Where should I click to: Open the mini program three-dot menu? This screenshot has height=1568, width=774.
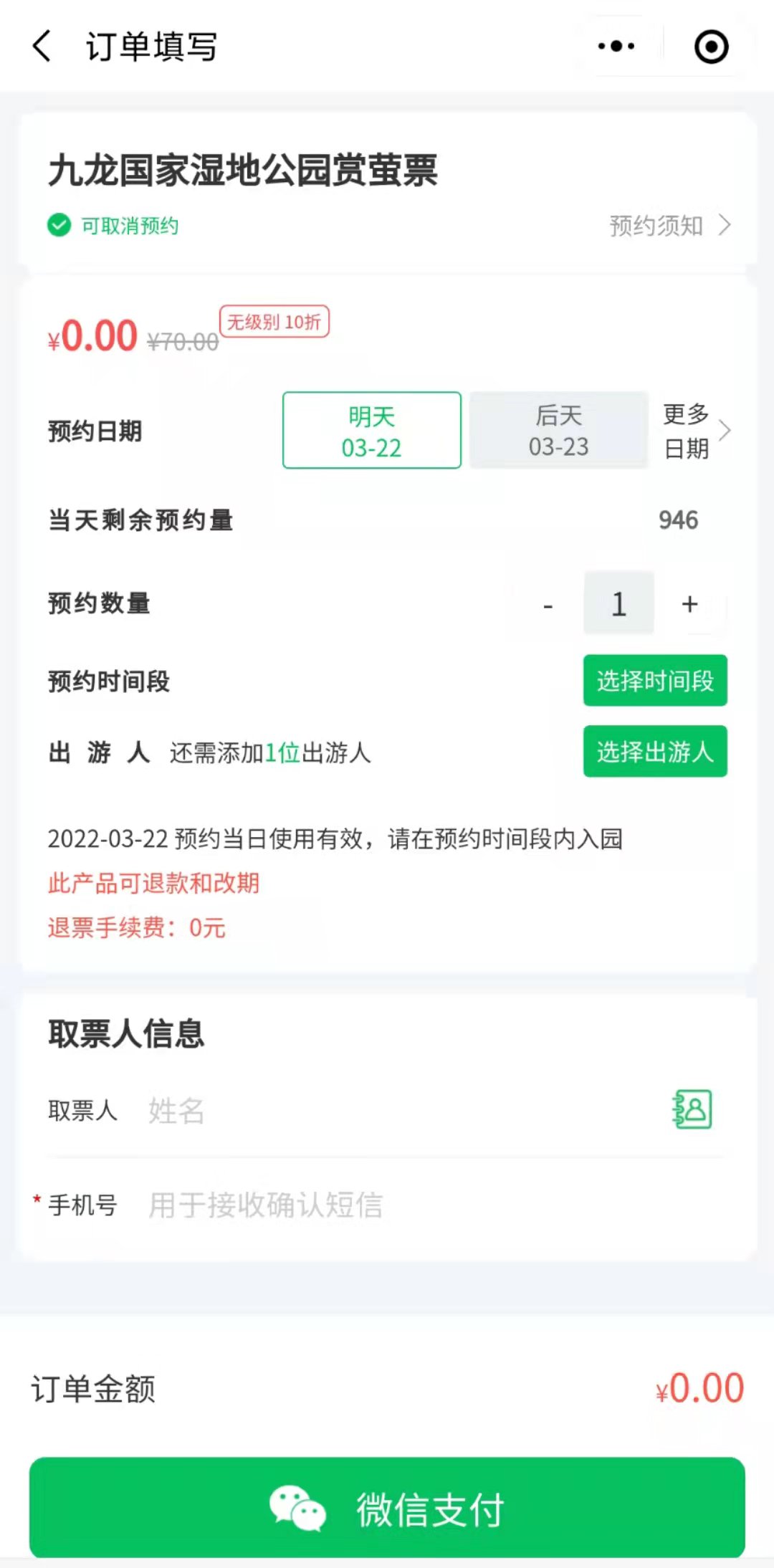pyautogui.click(x=616, y=47)
